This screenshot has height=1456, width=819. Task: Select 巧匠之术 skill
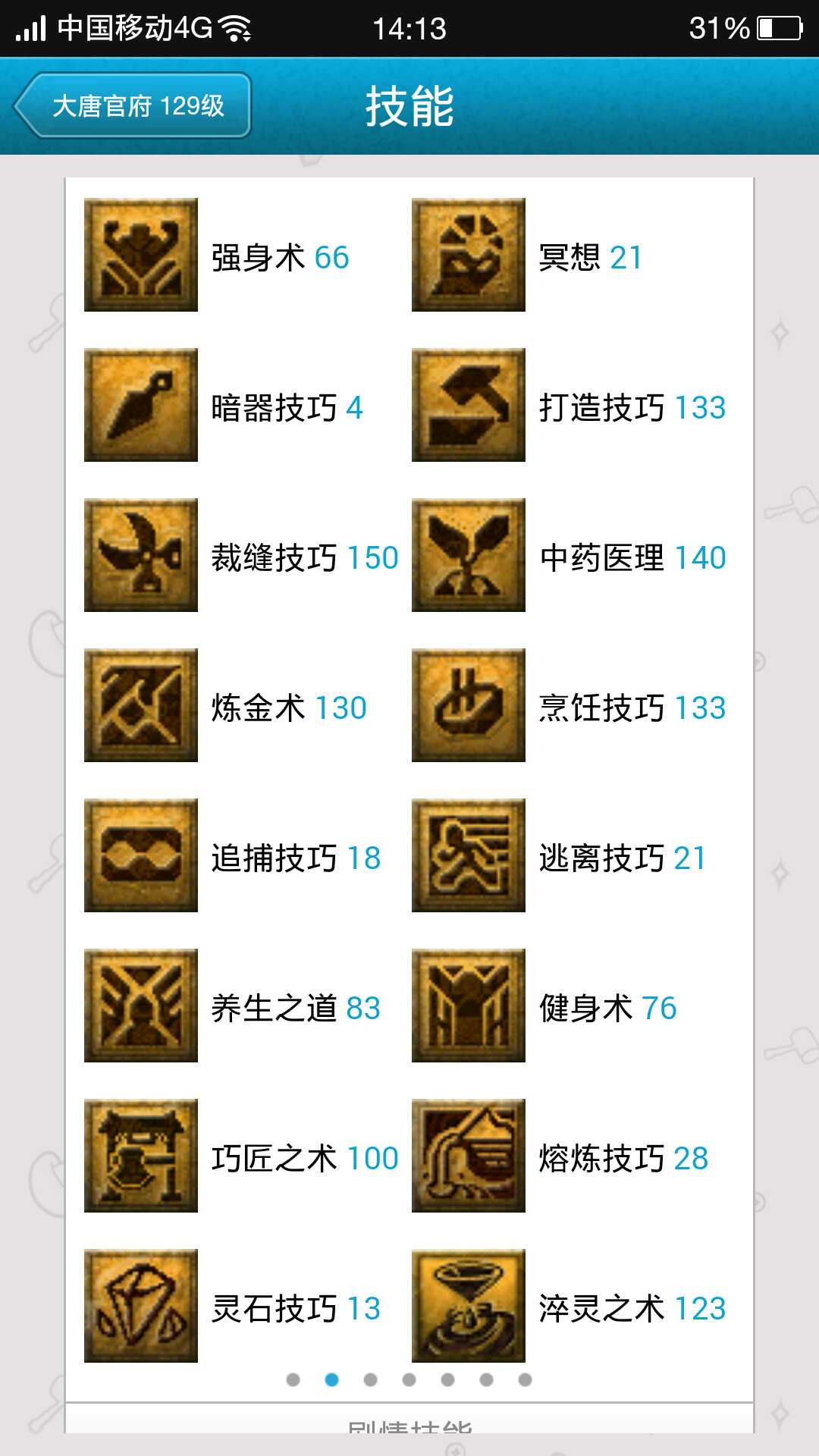coord(141,1156)
